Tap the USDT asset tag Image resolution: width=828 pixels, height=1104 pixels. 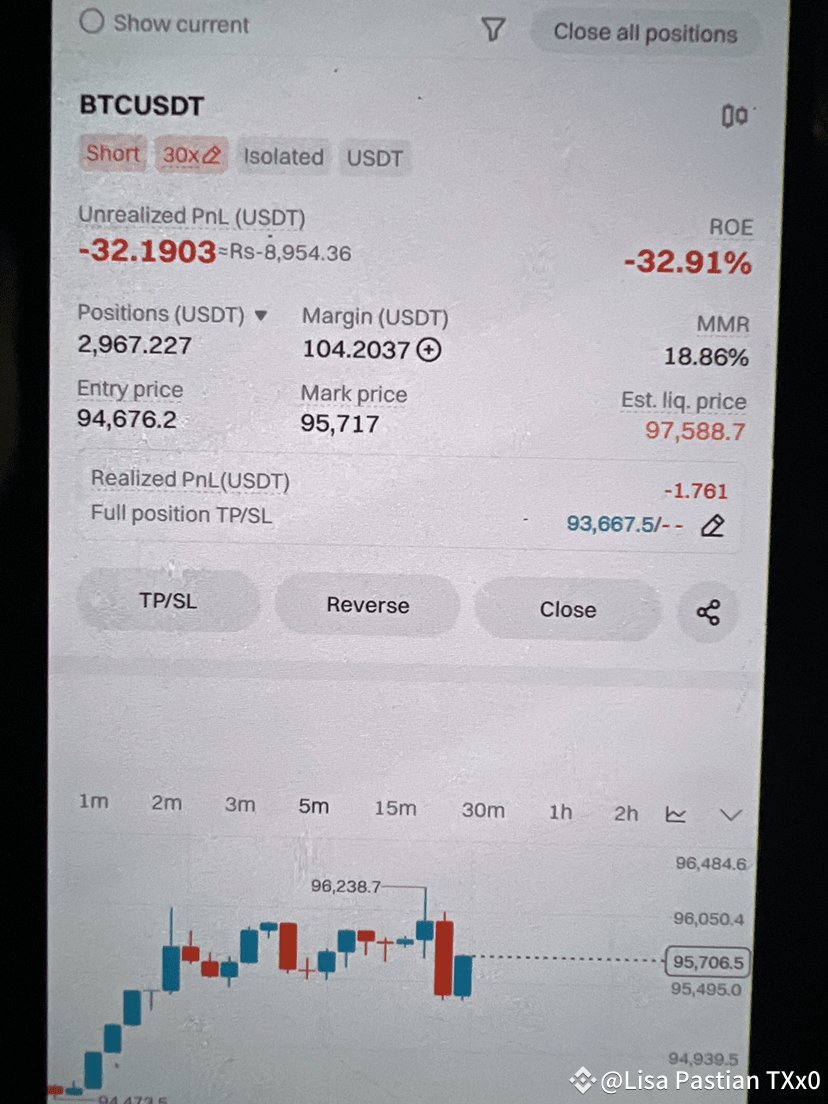click(x=374, y=157)
